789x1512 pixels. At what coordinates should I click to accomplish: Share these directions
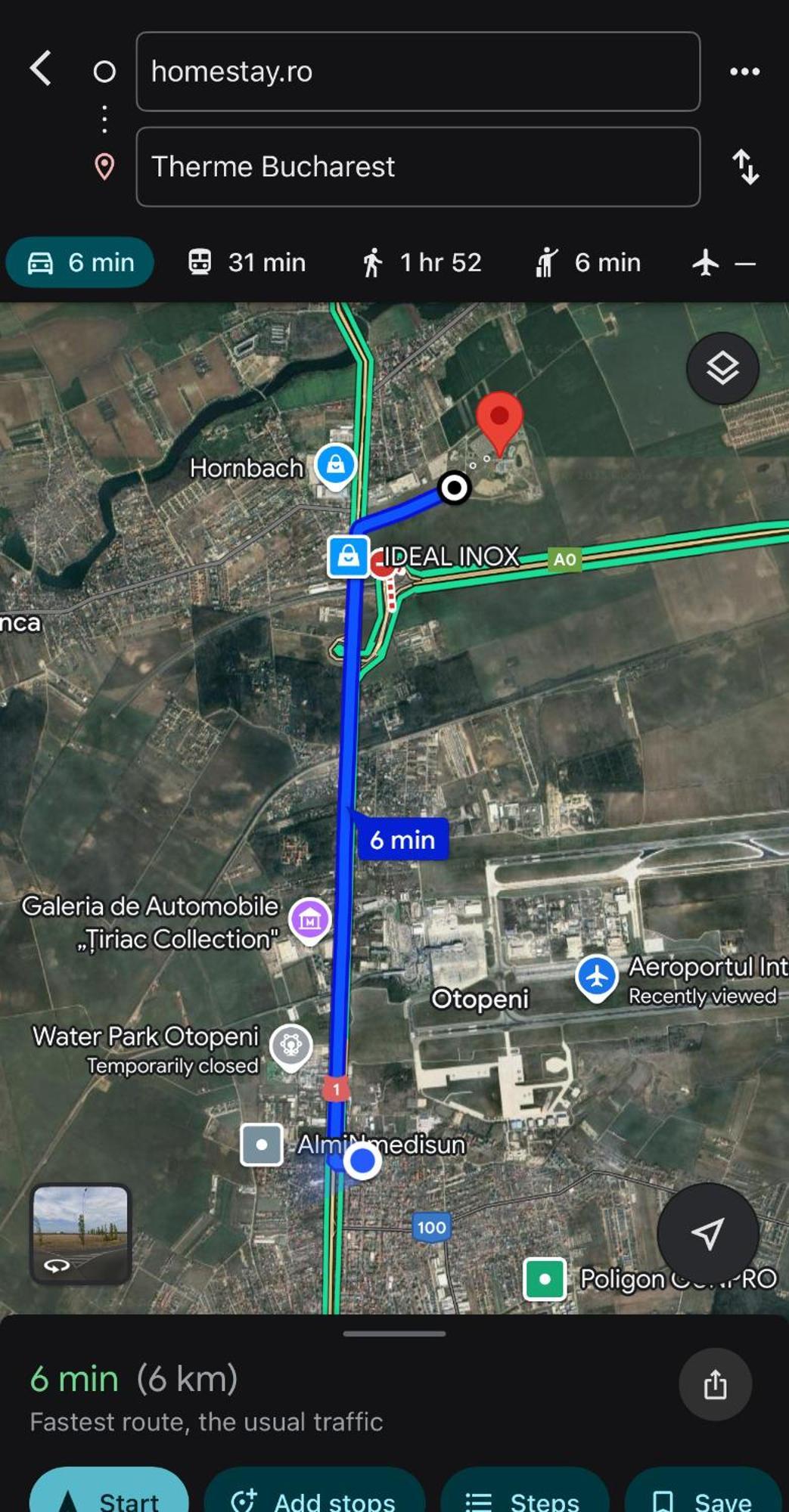[x=715, y=1384]
